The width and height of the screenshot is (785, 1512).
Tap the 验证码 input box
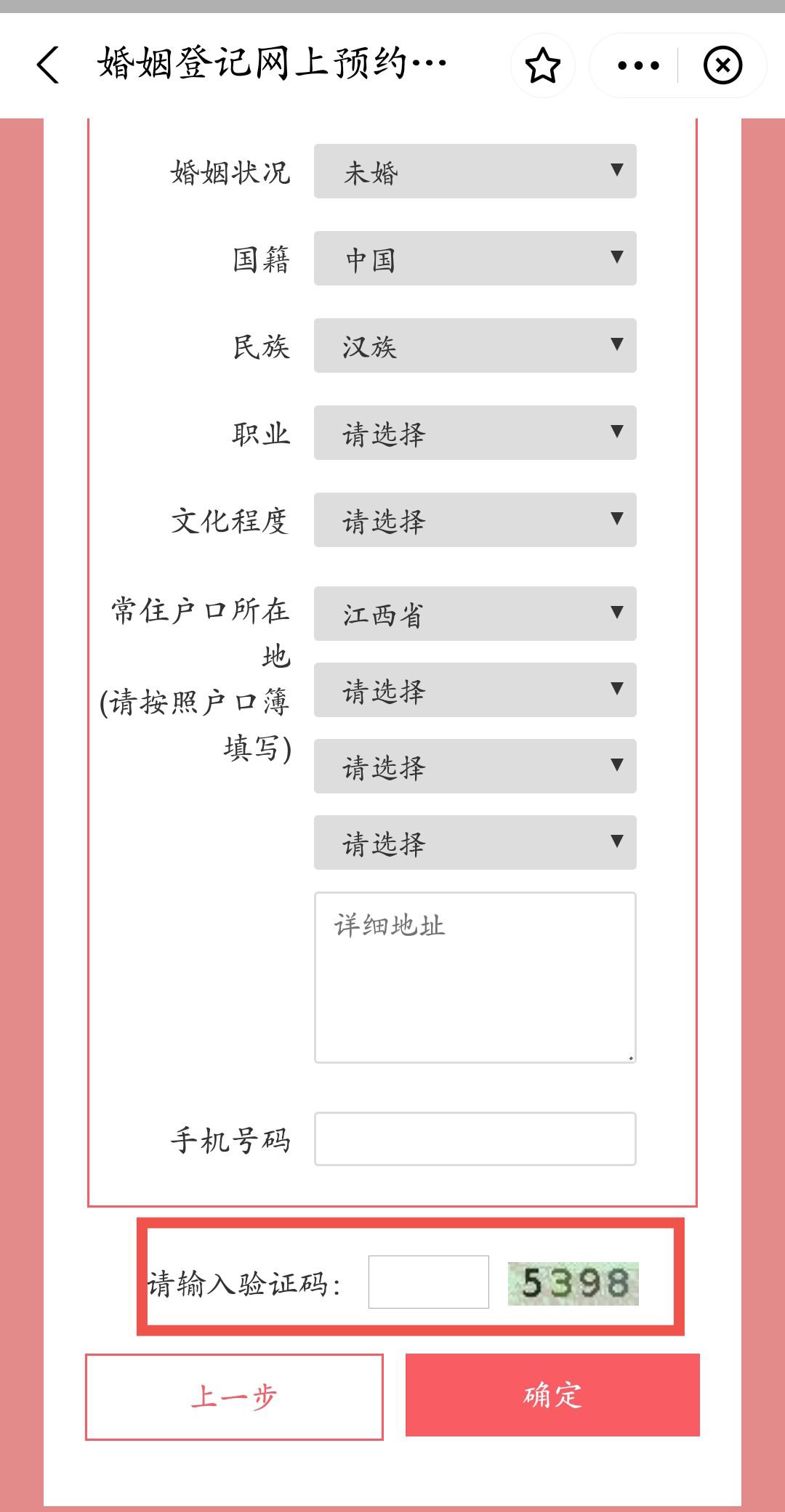428,1282
